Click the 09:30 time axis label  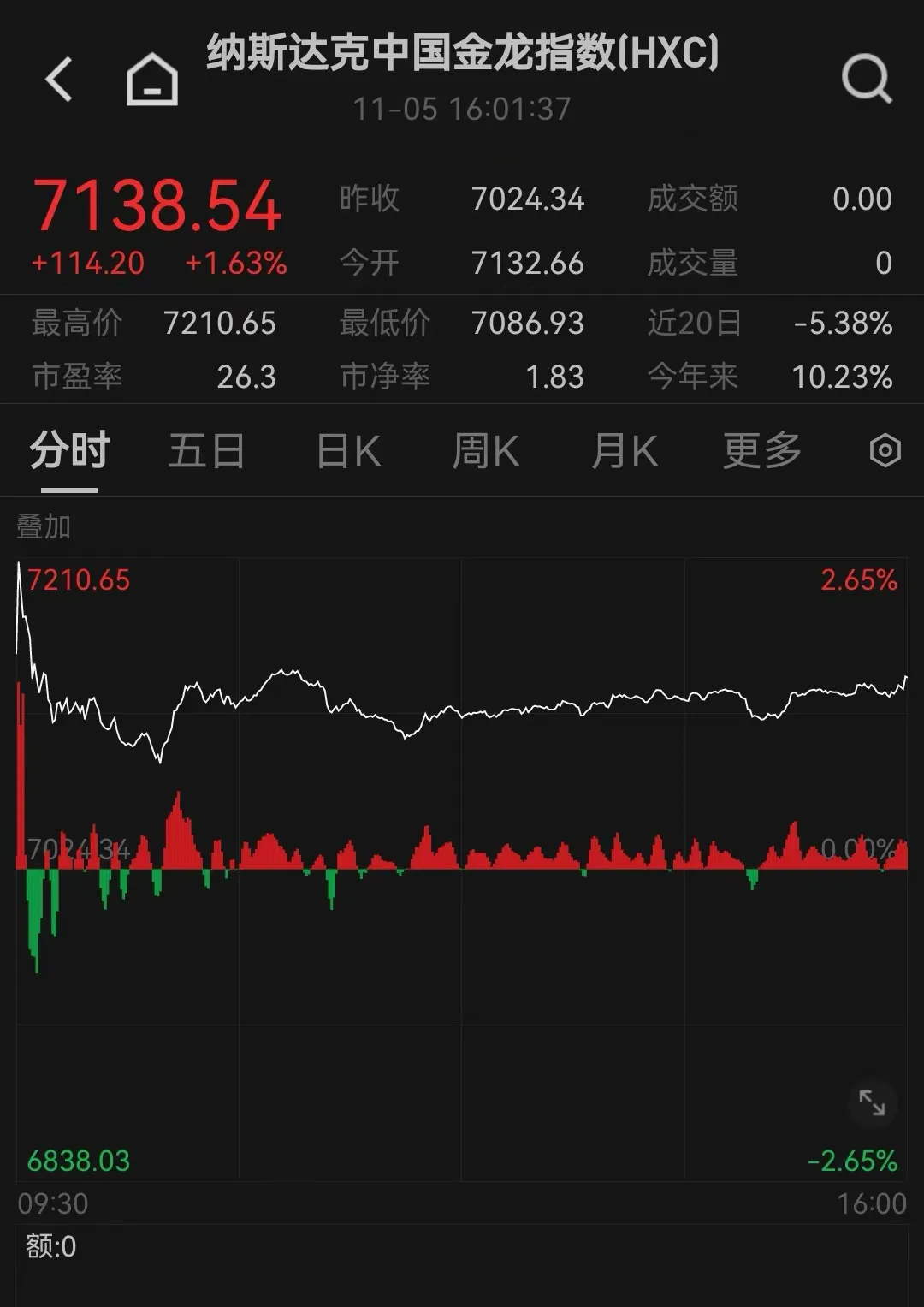[x=53, y=1203]
